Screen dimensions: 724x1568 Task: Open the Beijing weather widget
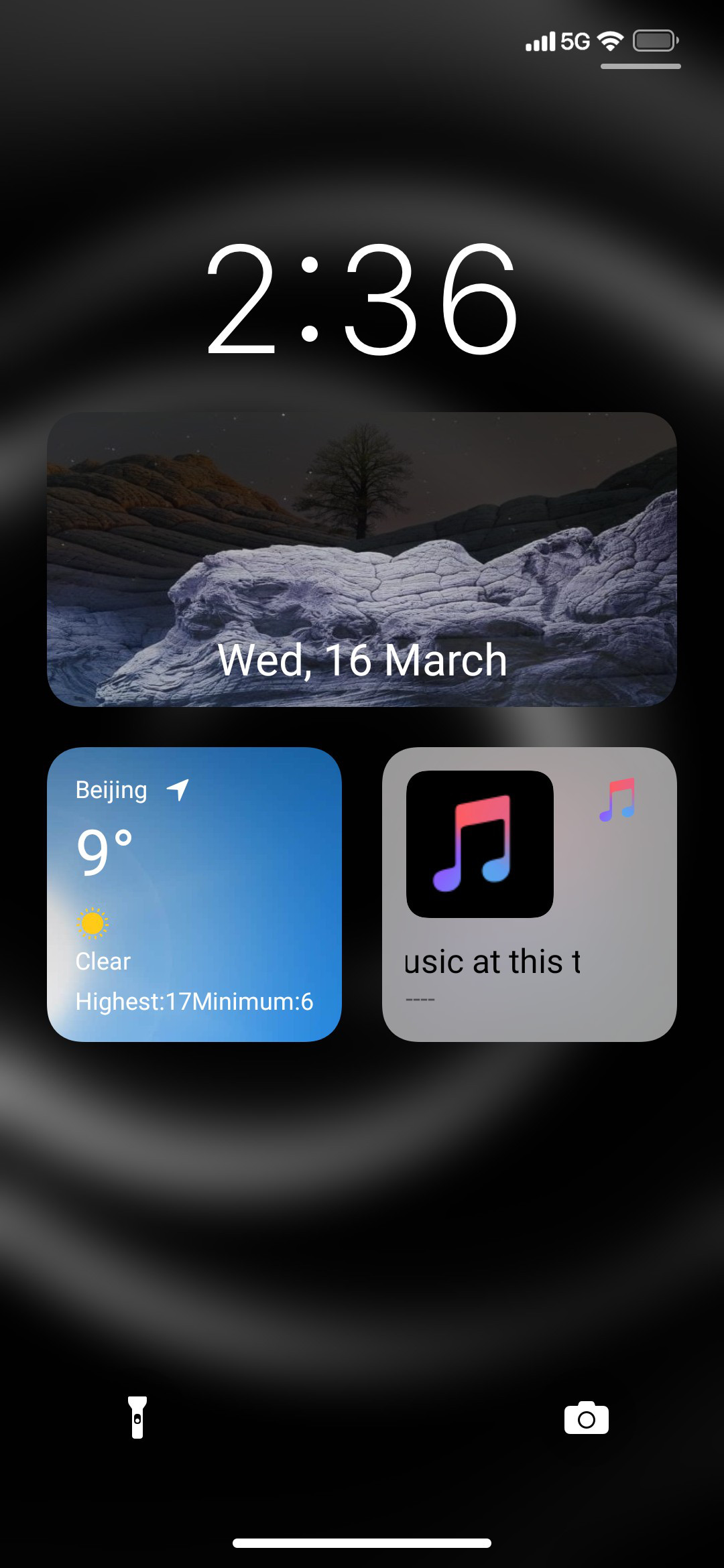pyautogui.click(x=194, y=894)
